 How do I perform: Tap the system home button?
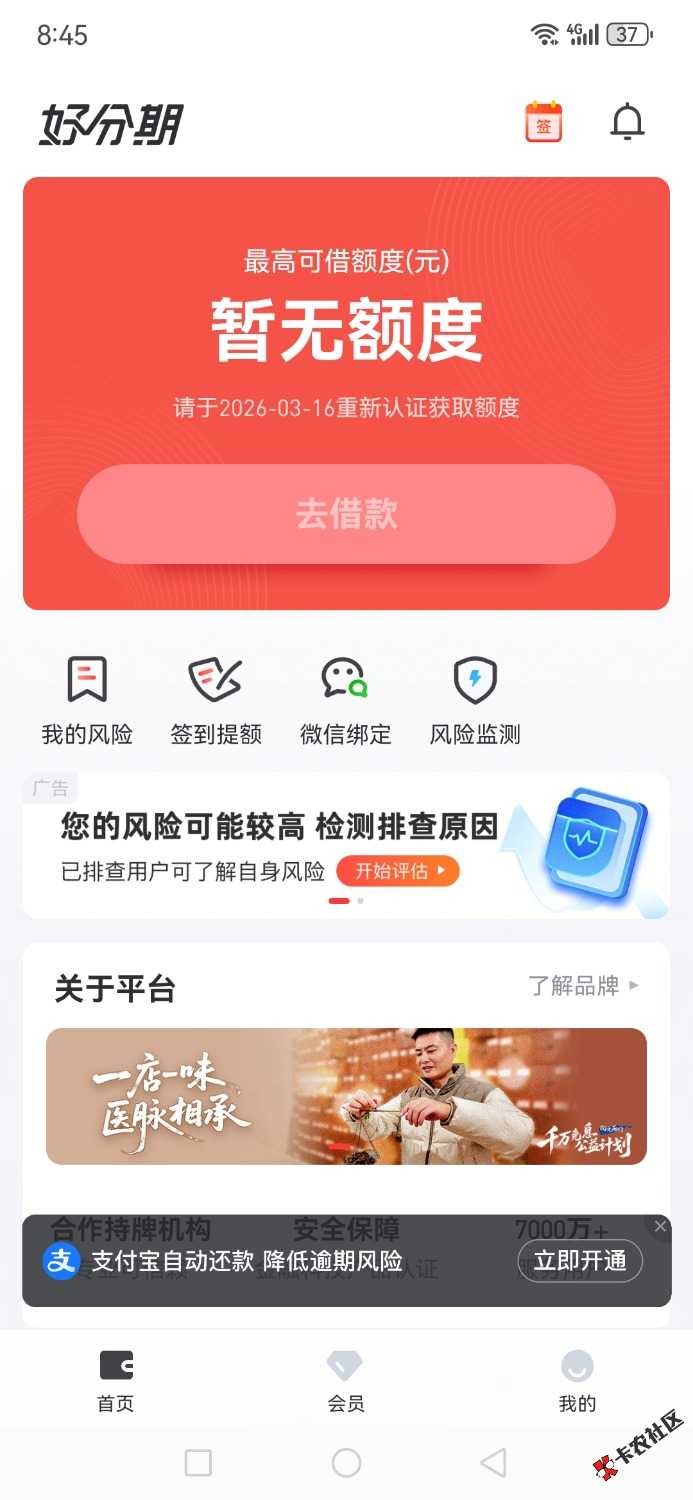(x=346, y=1463)
